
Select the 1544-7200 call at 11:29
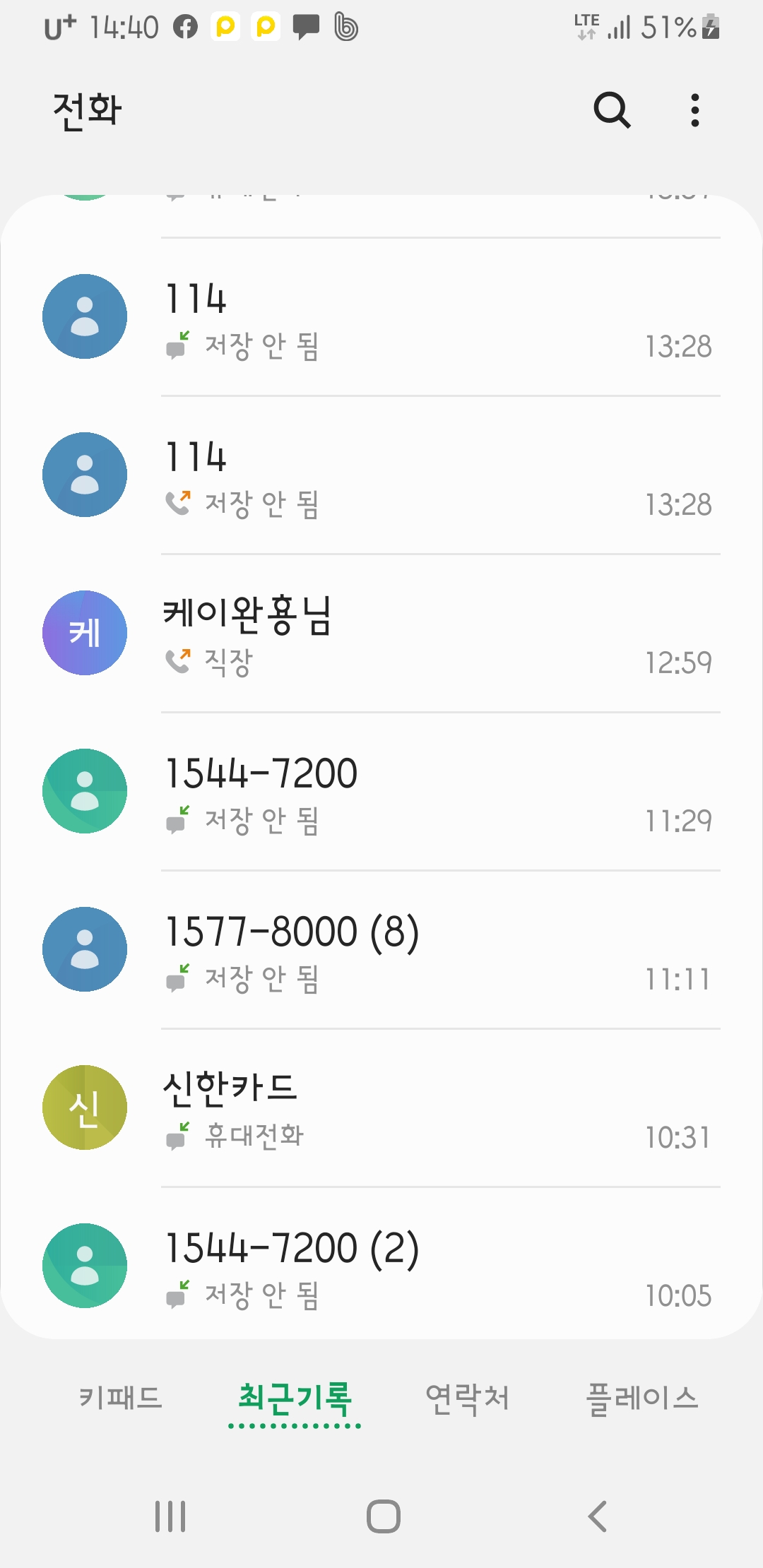pyautogui.click(x=424, y=792)
